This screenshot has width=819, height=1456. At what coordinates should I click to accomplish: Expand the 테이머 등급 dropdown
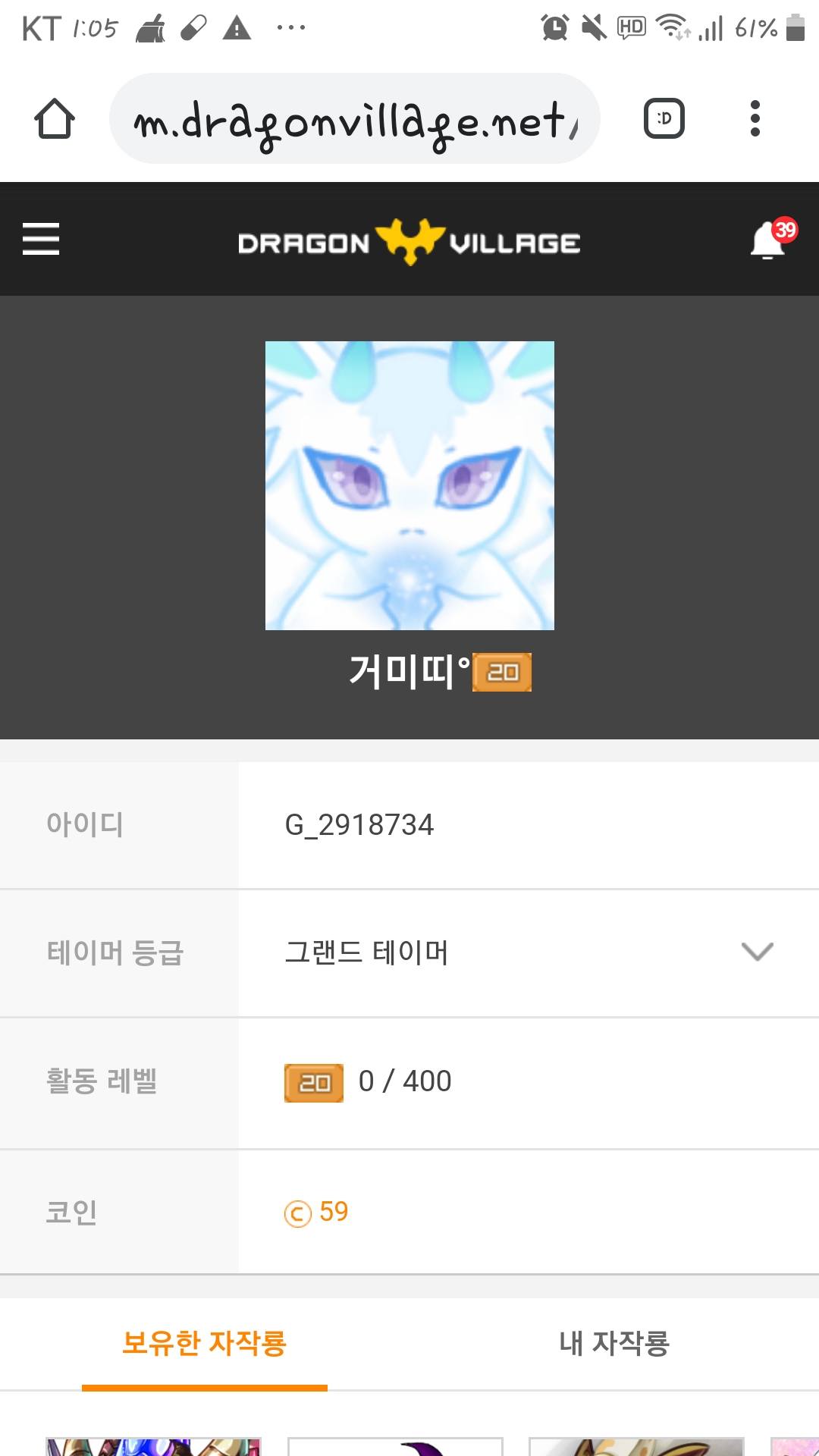click(757, 952)
